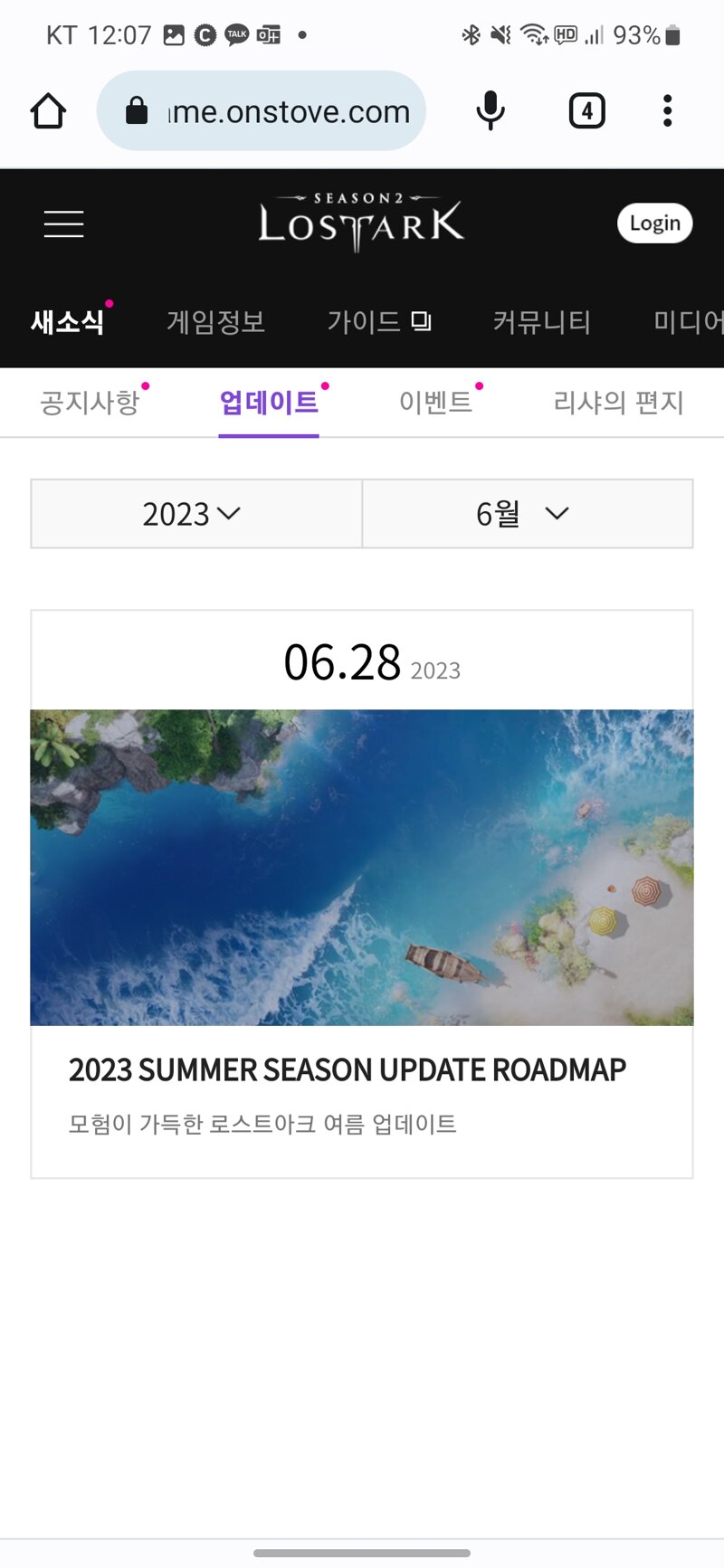Open the browser home page

[x=48, y=111]
